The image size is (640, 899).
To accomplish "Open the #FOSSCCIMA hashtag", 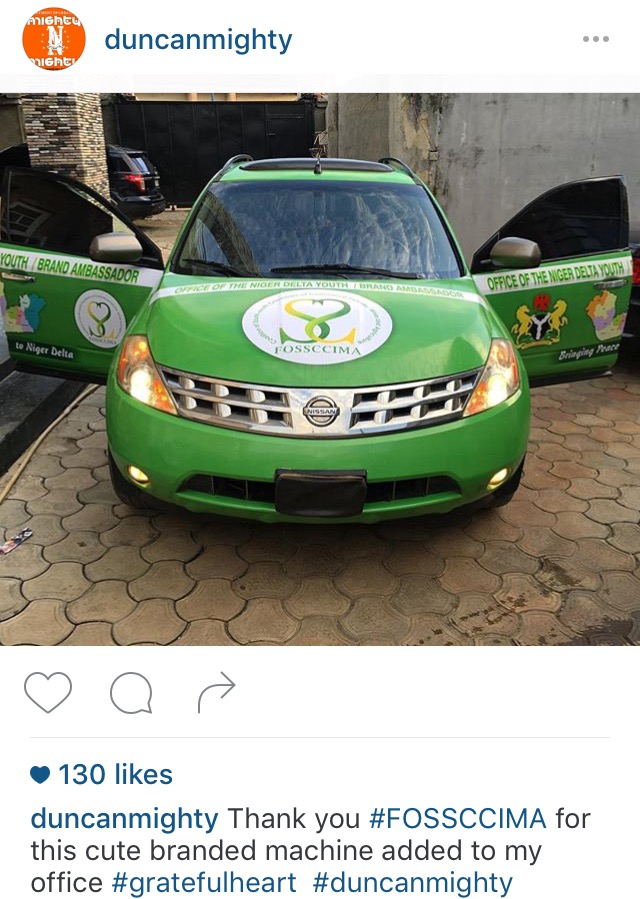I will (x=457, y=819).
